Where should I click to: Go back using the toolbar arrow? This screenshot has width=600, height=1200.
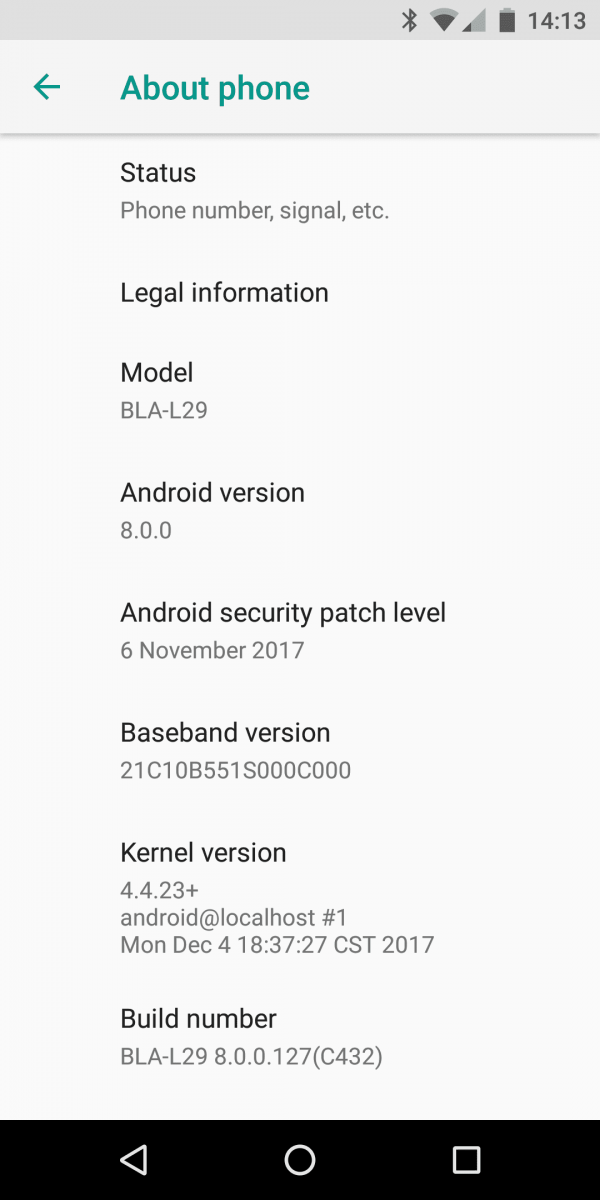tap(47, 87)
